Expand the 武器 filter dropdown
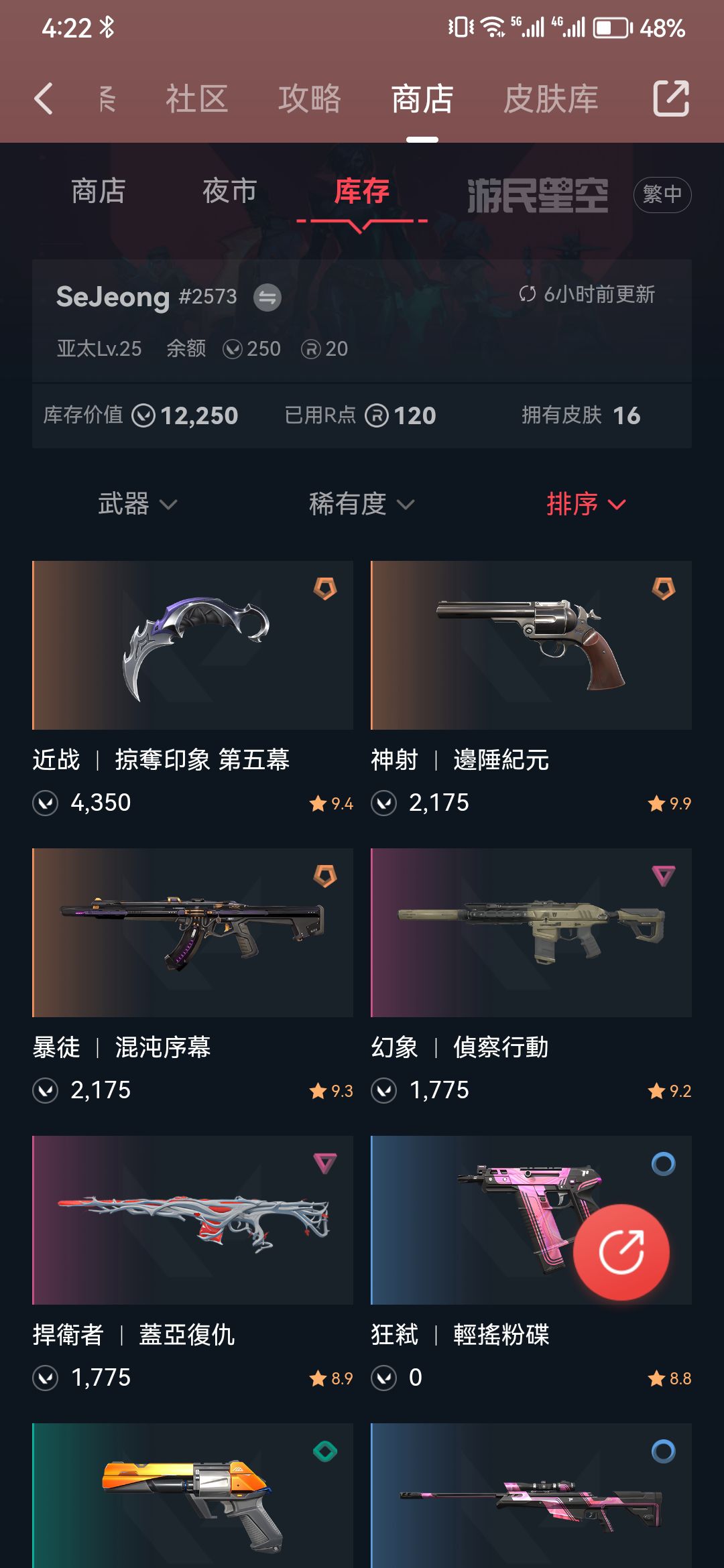This screenshot has height=1568, width=724. (137, 504)
